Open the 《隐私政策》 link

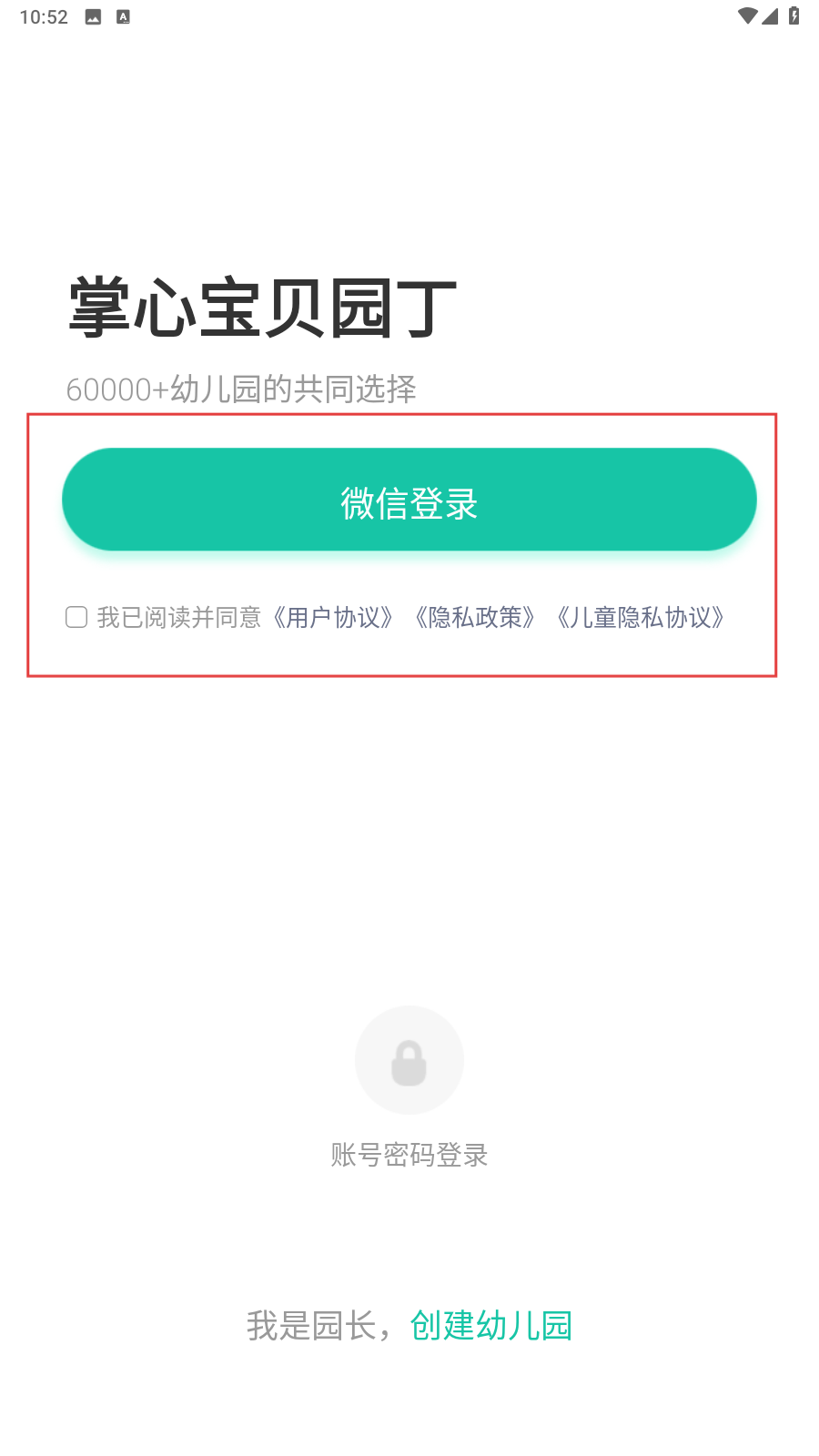click(x=475, y=618)
